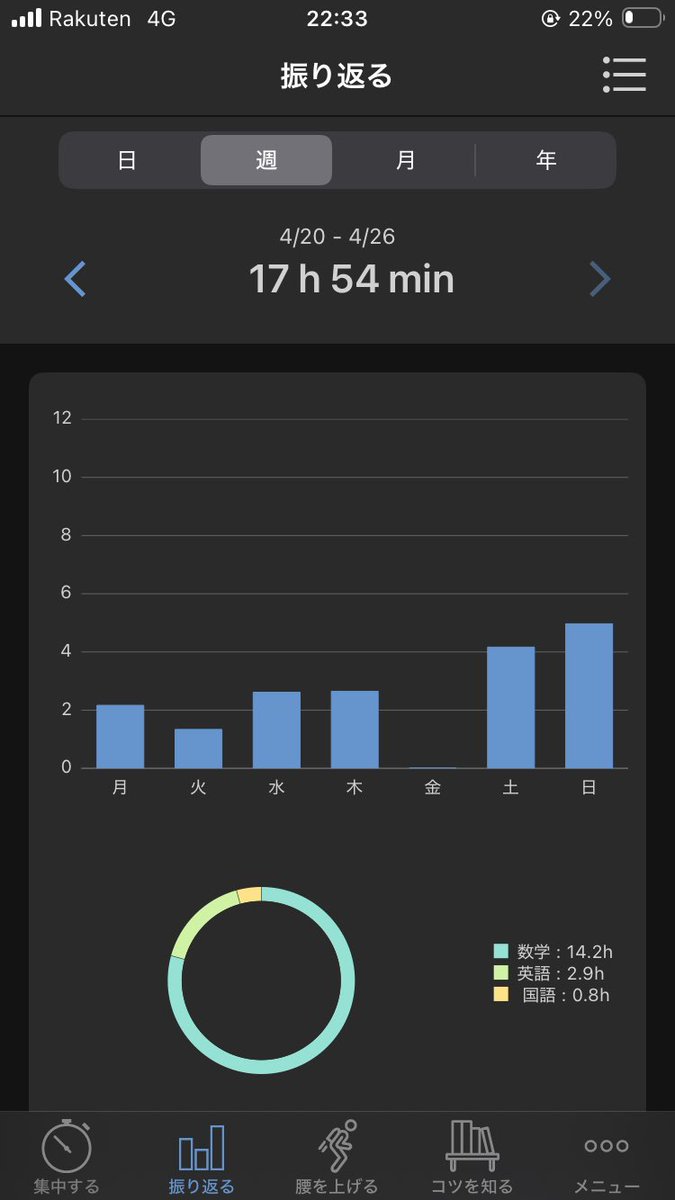Switch to the 月 (month) view
675x1200 pixels.
pos(405,160)
